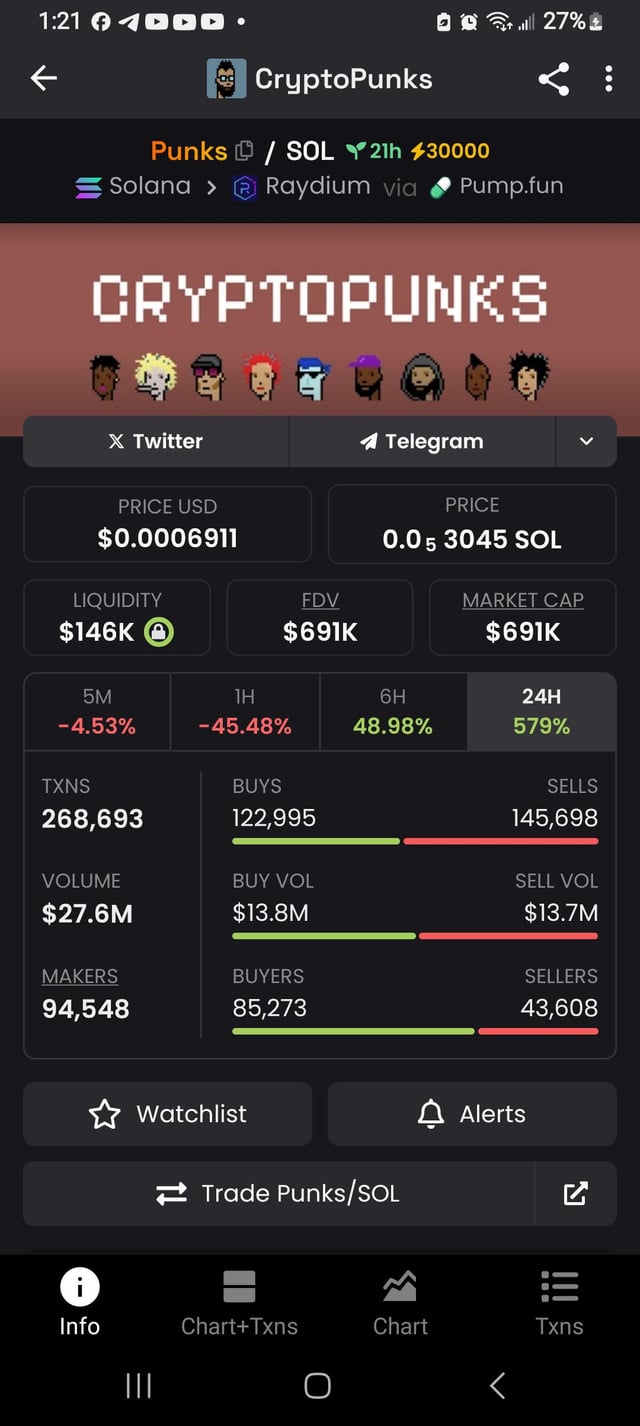Image resolution: width=640 pixels, height=1426 pixels.
Task: Switch to the Chart tab
Action: tap(400, 1302)
